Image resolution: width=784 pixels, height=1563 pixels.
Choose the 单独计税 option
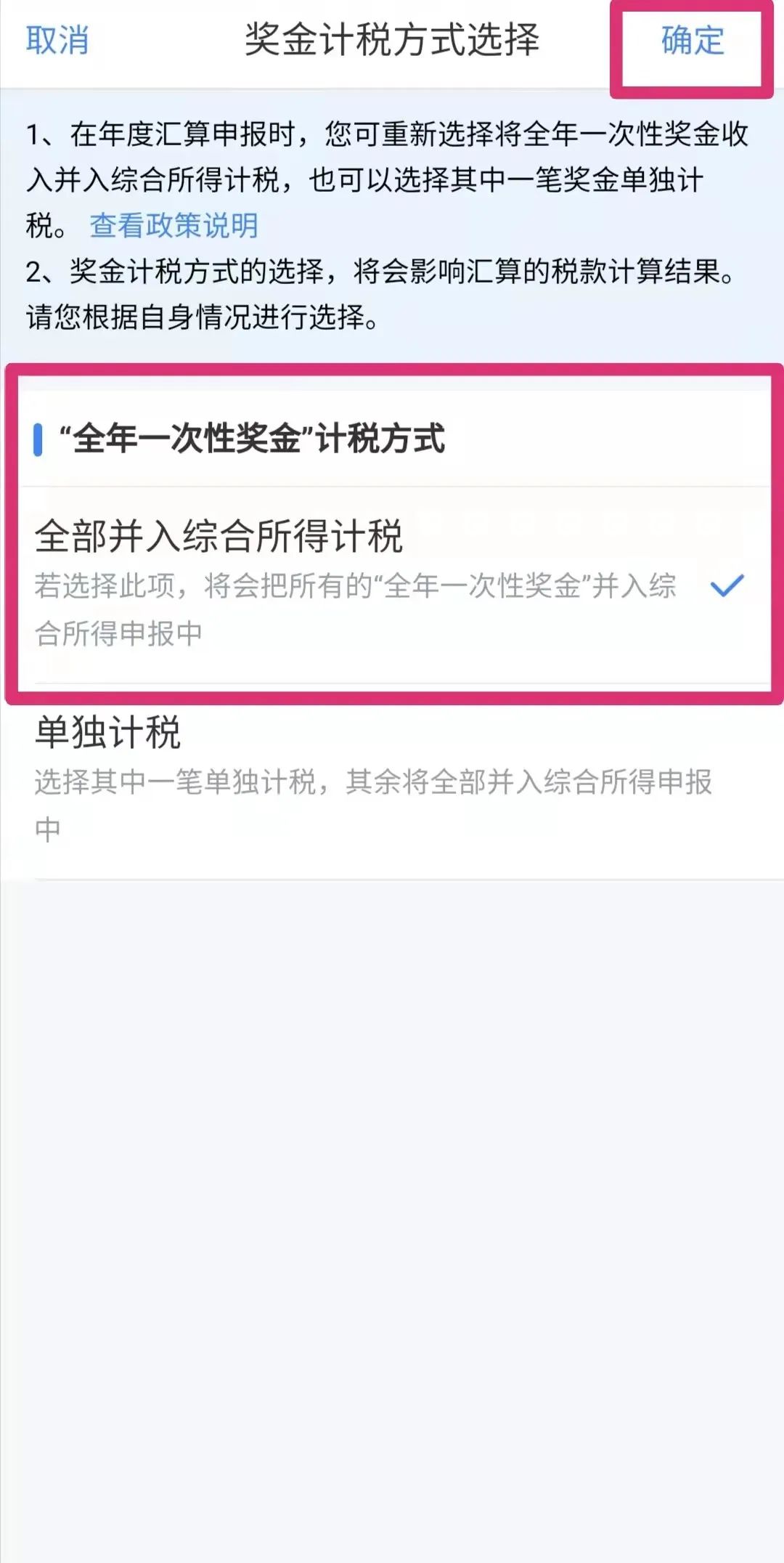(x=392, y=781)
